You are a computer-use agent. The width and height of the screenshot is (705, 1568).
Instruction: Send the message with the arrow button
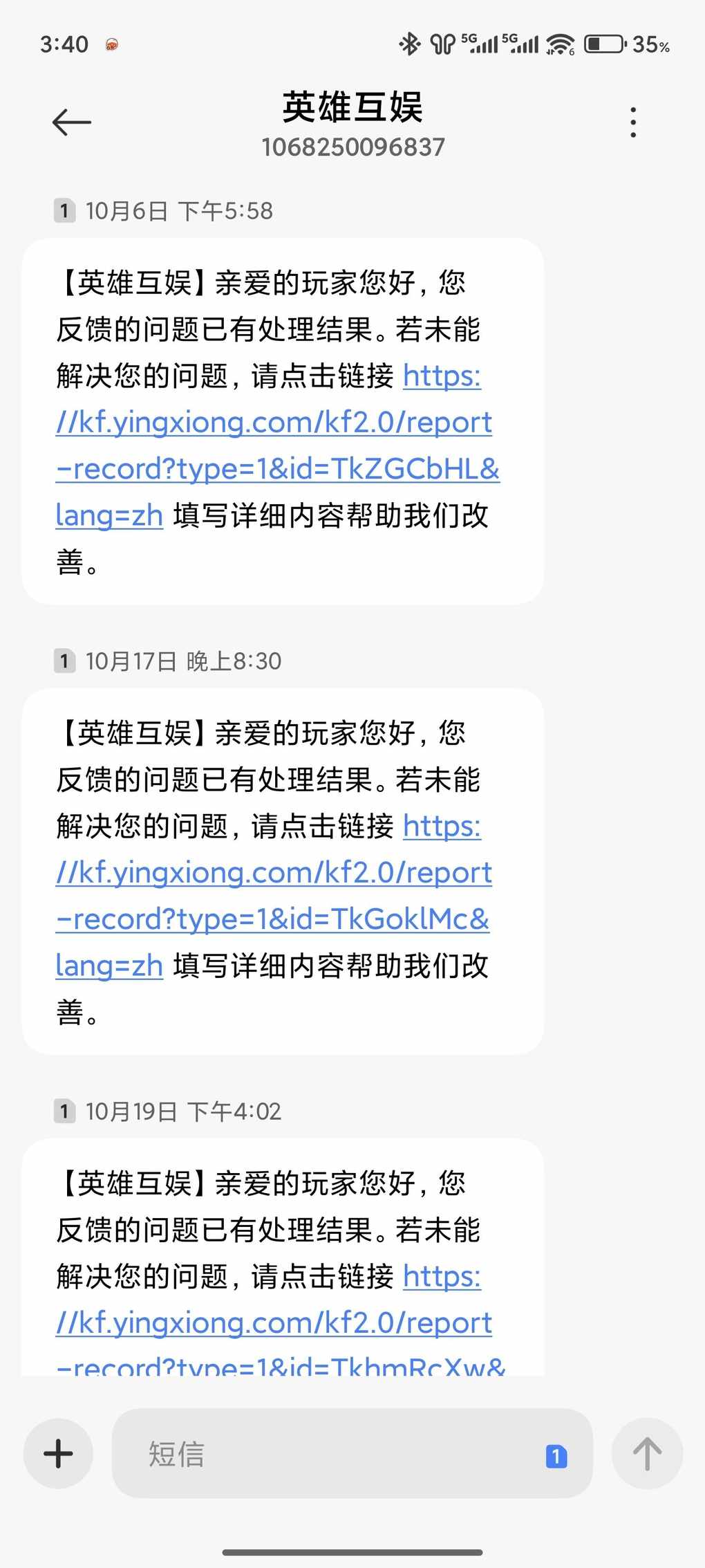coord(647,1453)
